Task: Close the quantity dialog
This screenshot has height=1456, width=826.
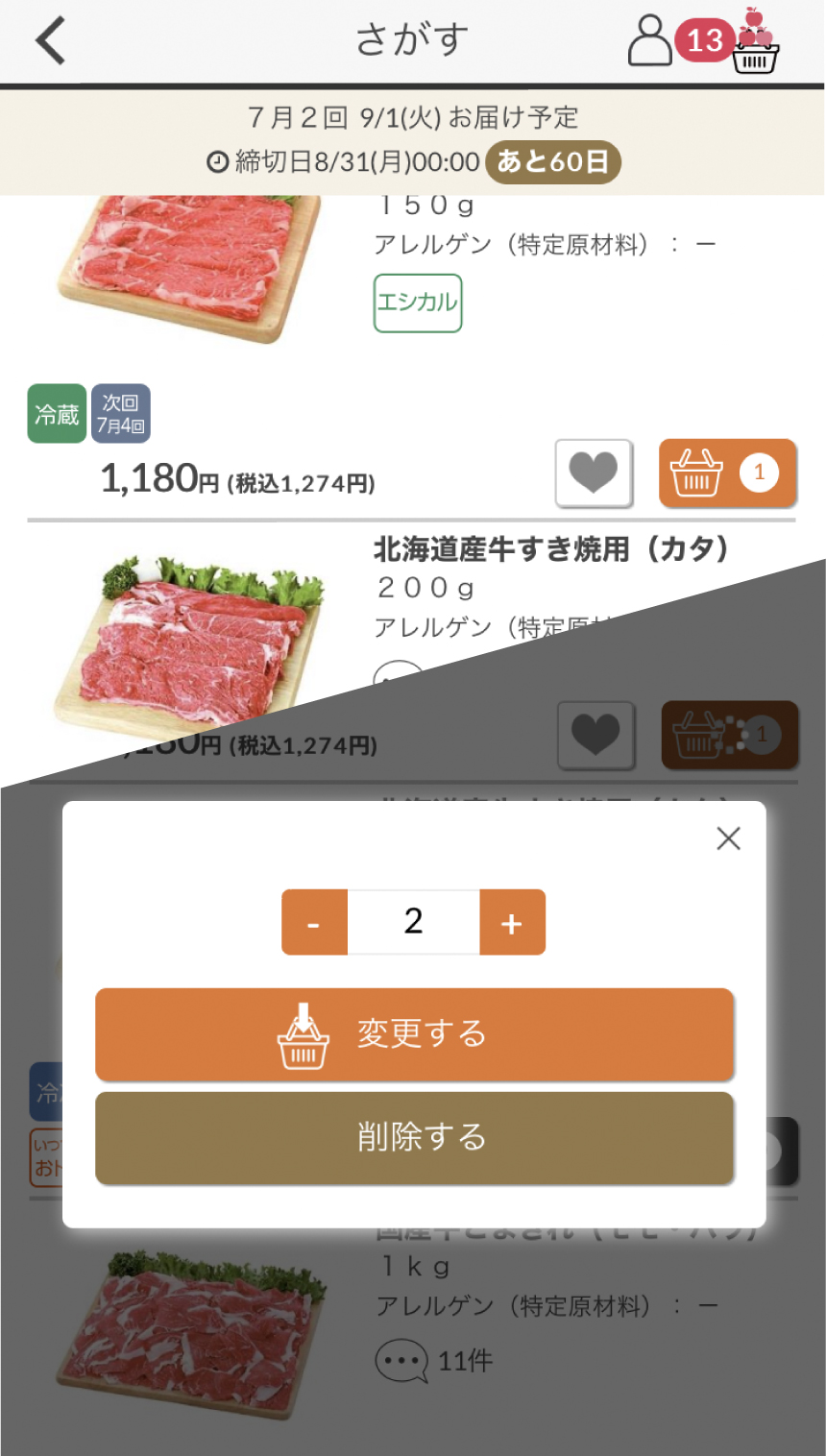Action: [x=728, y=838]
